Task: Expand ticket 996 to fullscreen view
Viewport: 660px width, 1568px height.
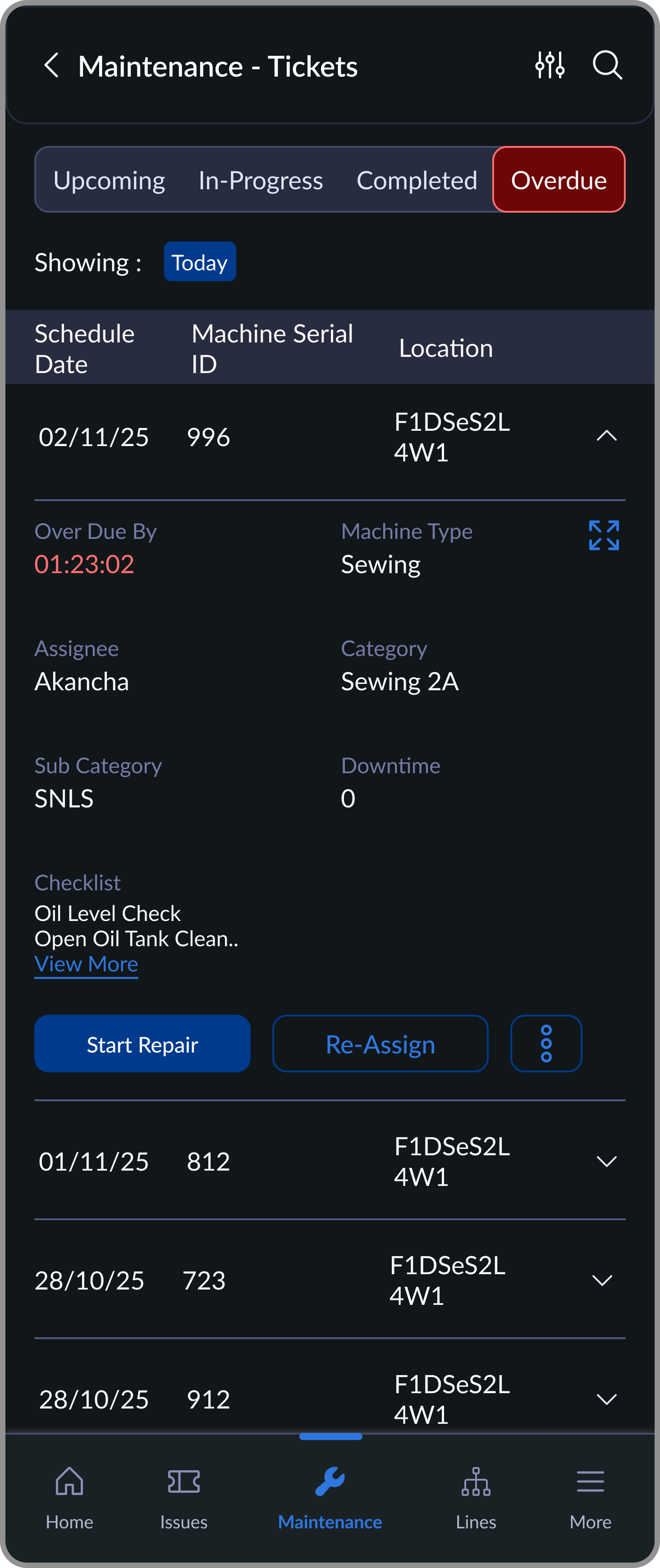Action: [604, 534]
